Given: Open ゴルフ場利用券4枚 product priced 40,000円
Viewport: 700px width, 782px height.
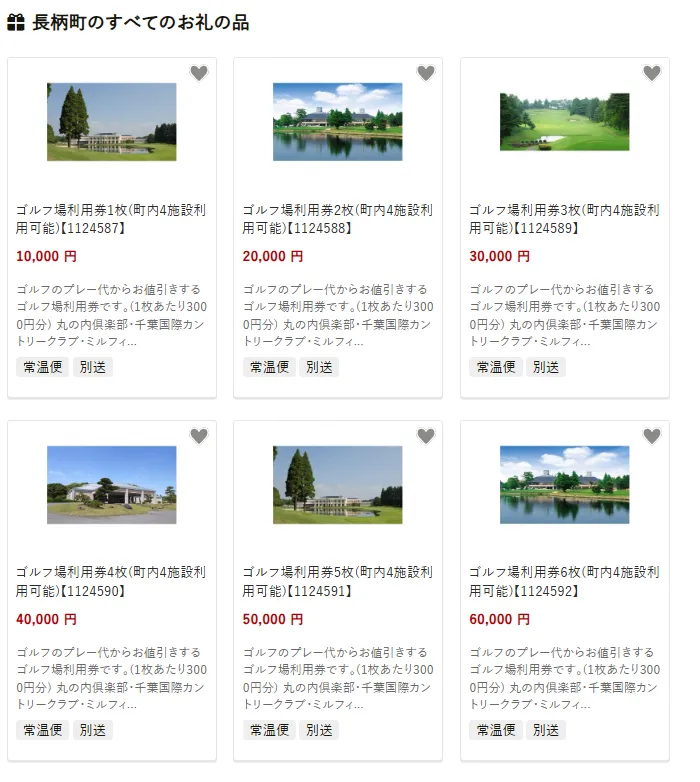Looking at the screenshot, I should coord(111,582).
